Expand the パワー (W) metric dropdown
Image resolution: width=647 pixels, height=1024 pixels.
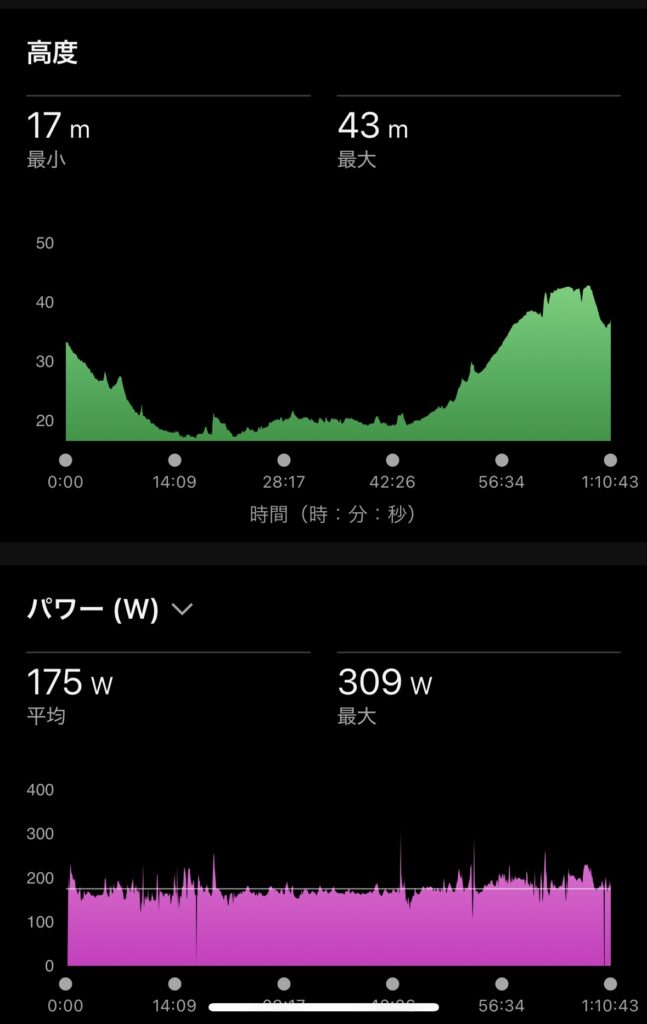pyautogui.click(x=182, y=610)
